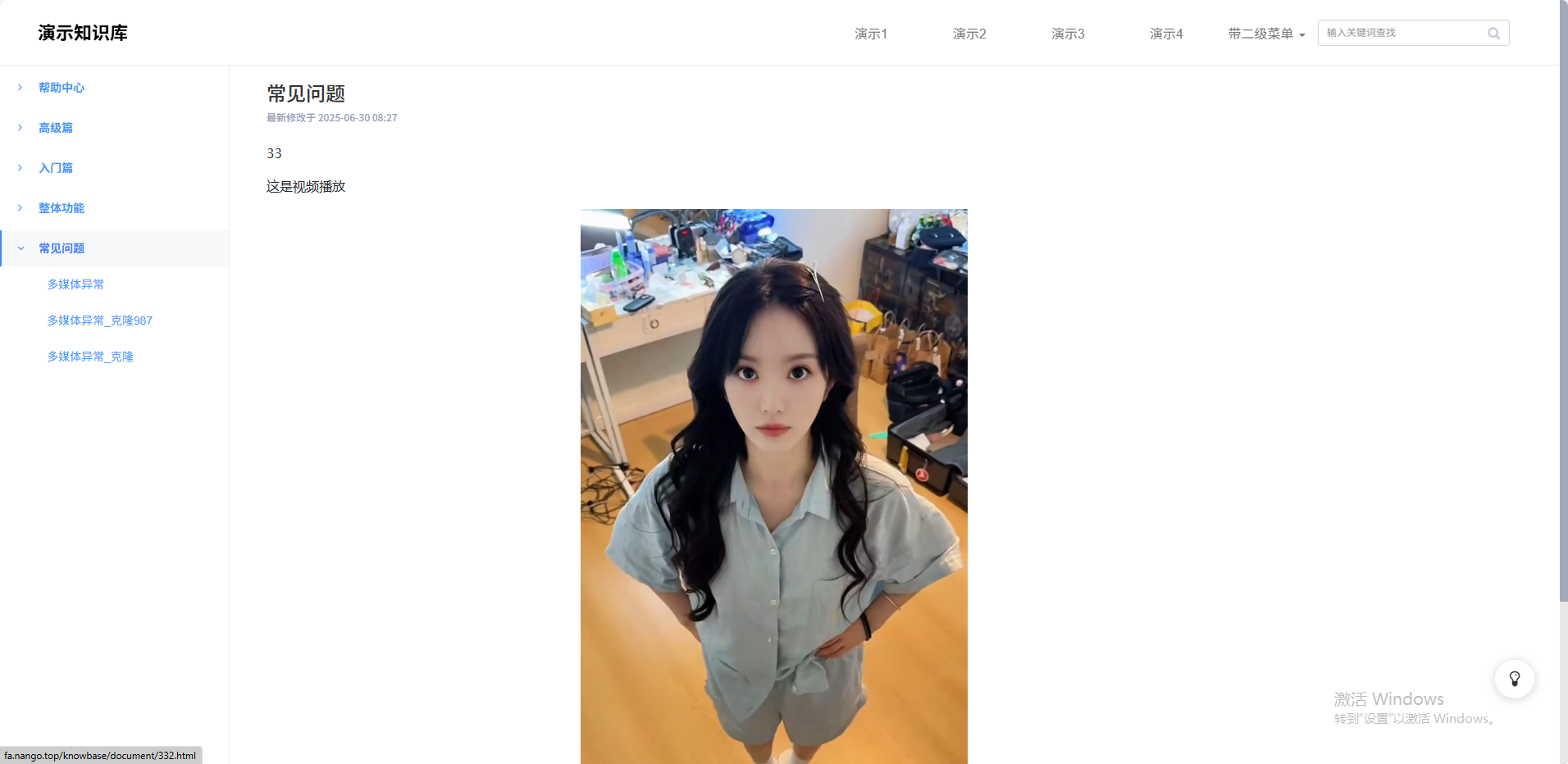Expand the 带二级菜单 dropdown

[1265, 34]
